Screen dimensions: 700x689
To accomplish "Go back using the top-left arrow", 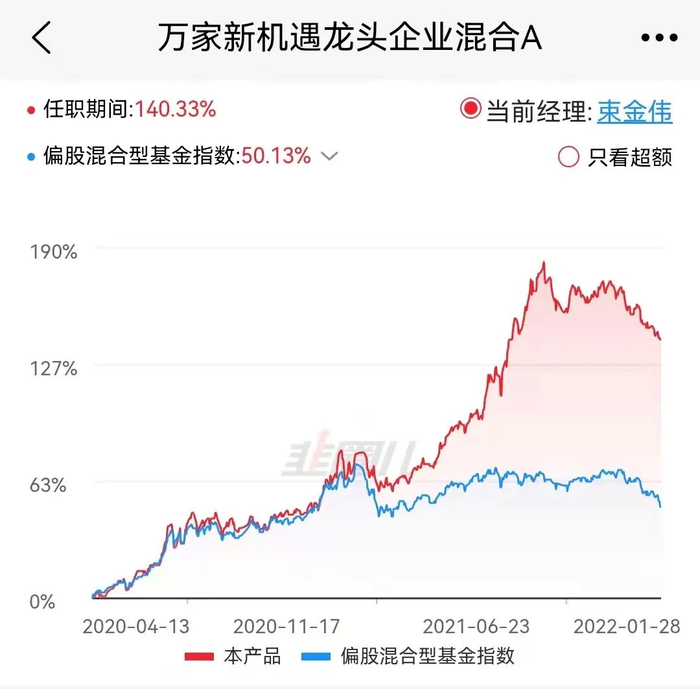I will click(x=41, y=38).
